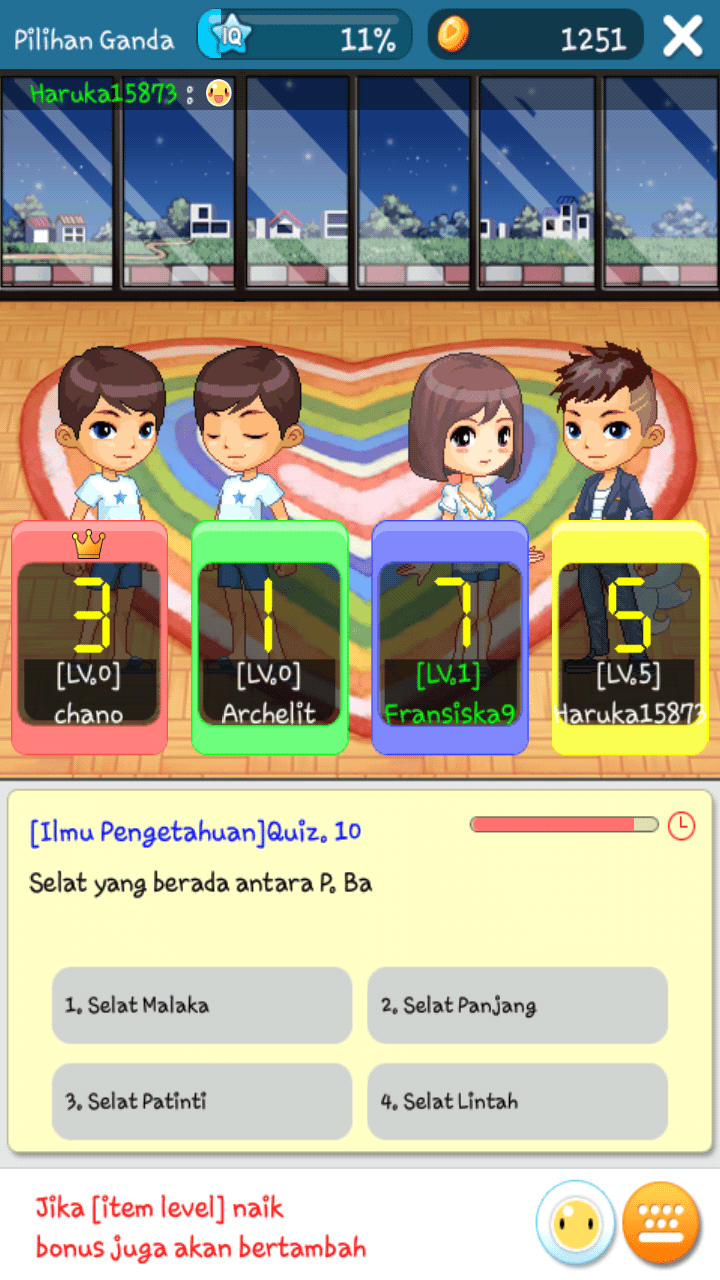The width and height of the screenshot is (720, 1280).
Task: Close the quiz with the X button
Action: coord(683,37)
